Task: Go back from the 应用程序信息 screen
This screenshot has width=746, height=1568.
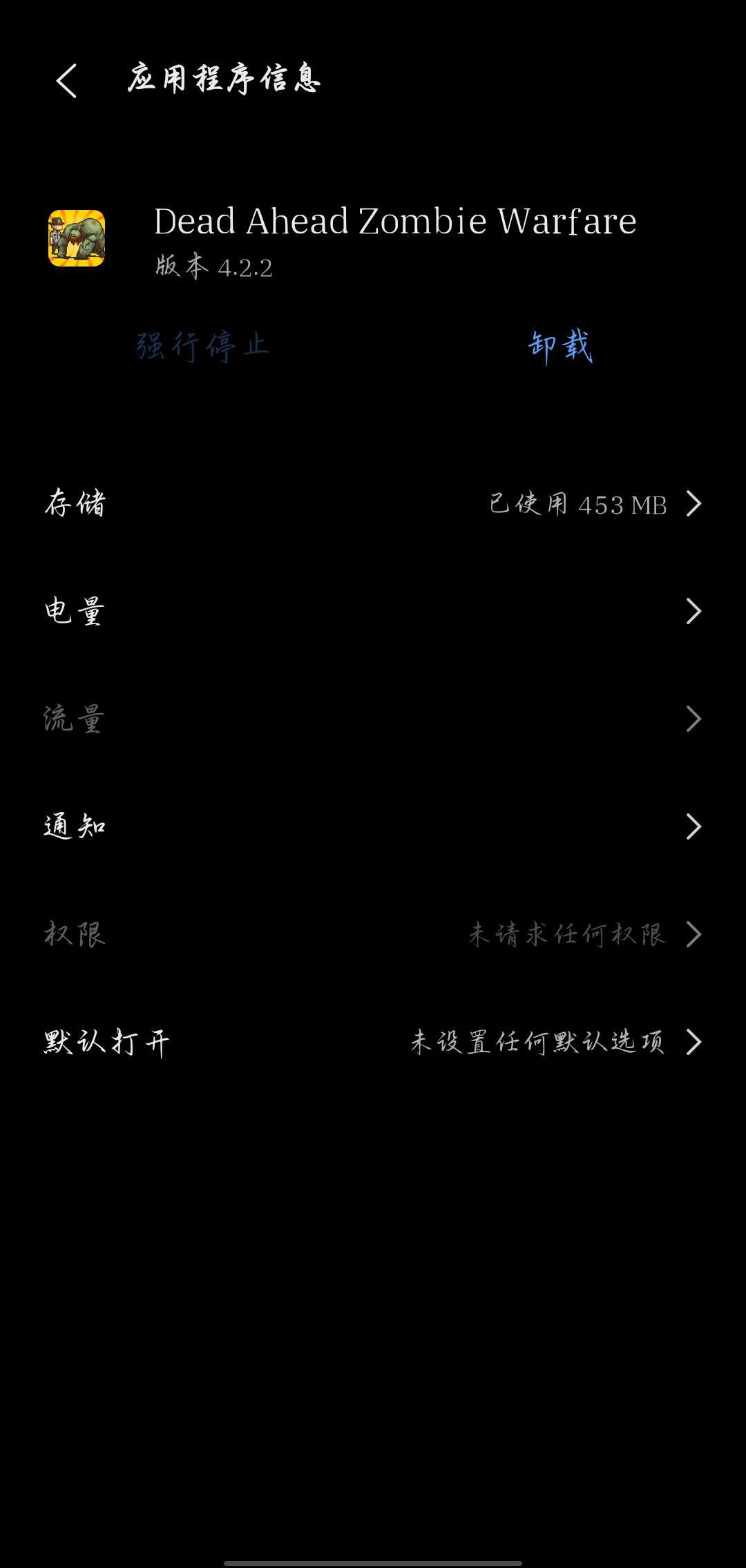Action: 66,81
